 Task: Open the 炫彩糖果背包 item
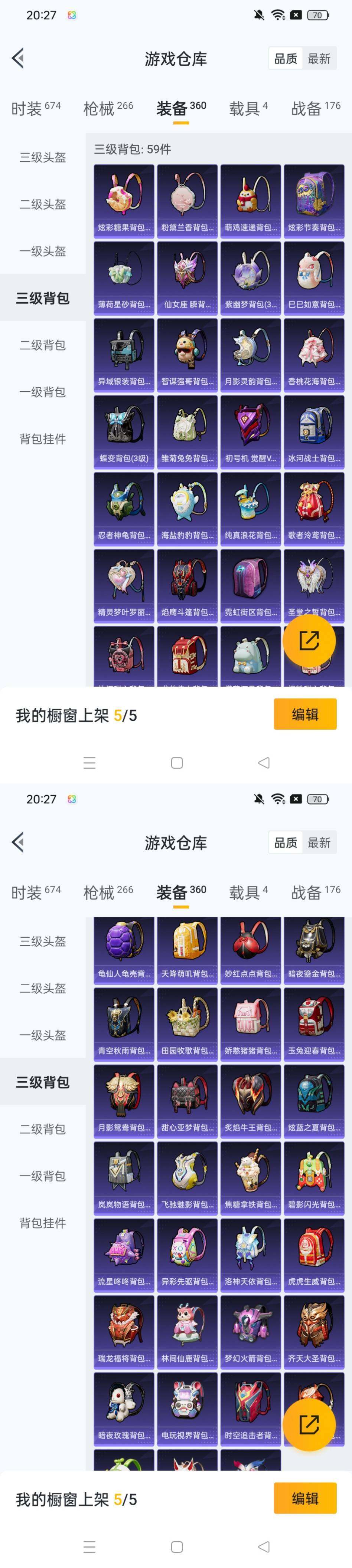coord(124,200)
